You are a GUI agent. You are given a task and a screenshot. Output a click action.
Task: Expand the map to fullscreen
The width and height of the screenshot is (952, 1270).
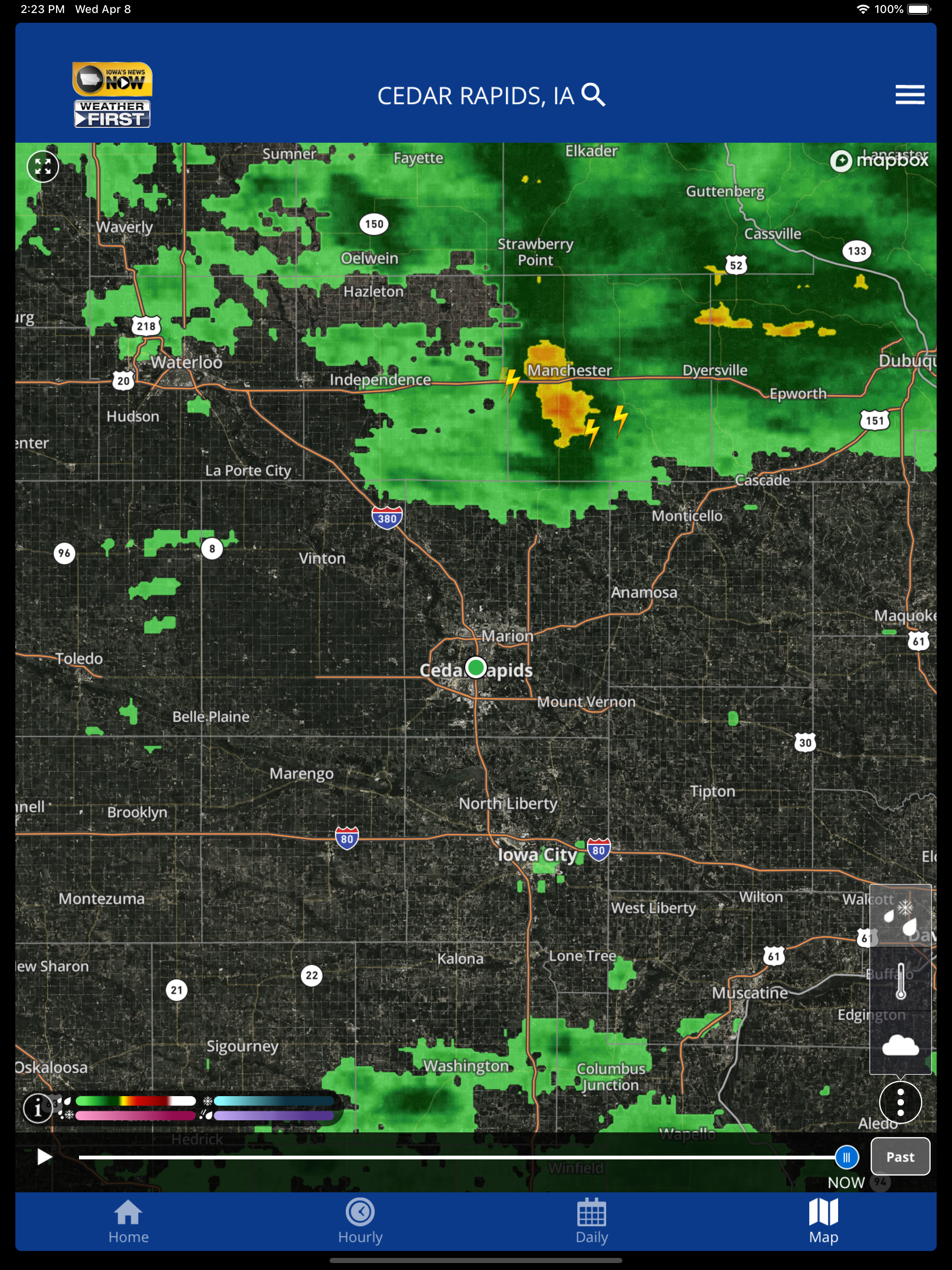[43, 166]
